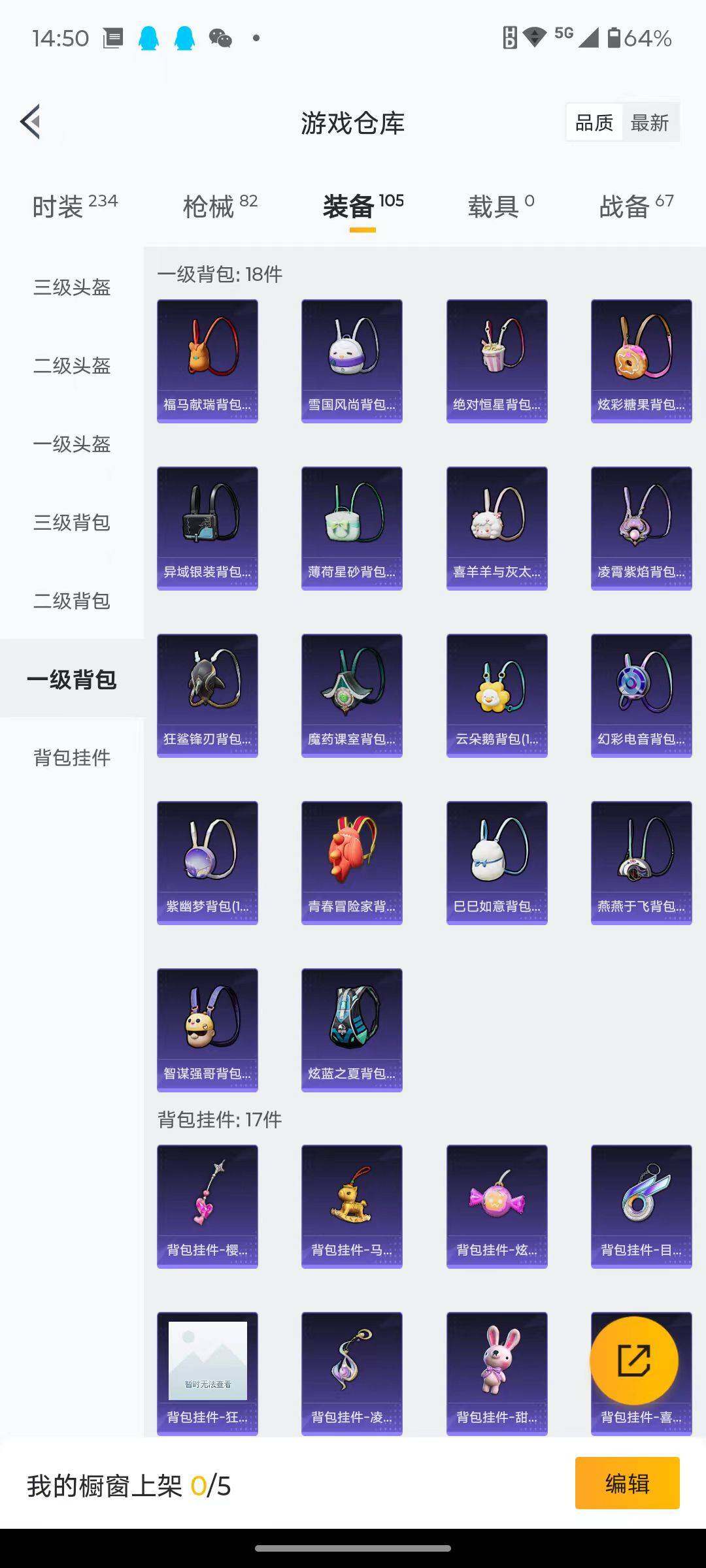Open the 三级头盔 helmet category

(72, 287)
